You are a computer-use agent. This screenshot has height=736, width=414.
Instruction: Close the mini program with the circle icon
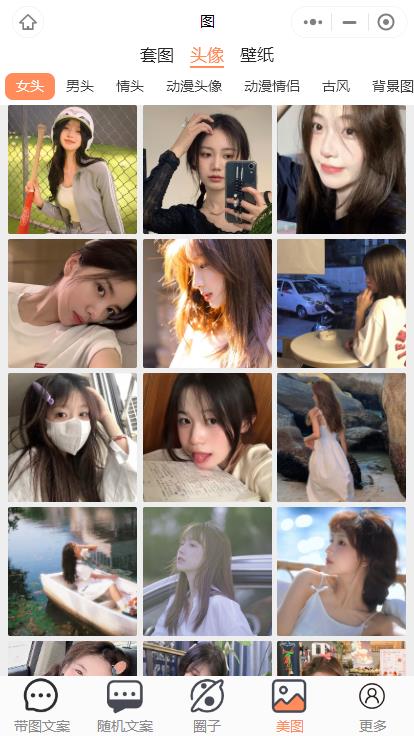tap(386, 22)
